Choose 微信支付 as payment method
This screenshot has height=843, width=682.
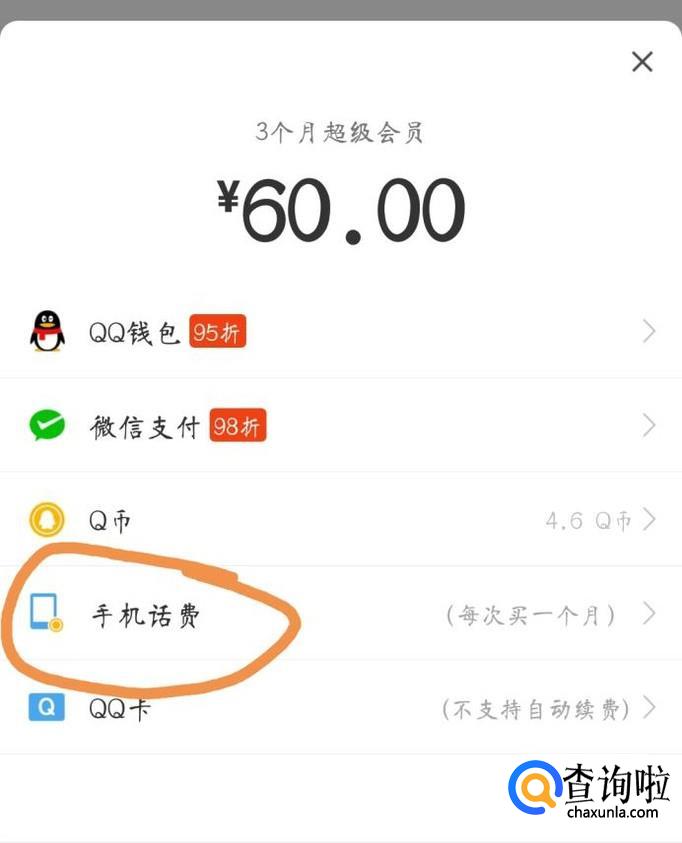tap(340, 427)
